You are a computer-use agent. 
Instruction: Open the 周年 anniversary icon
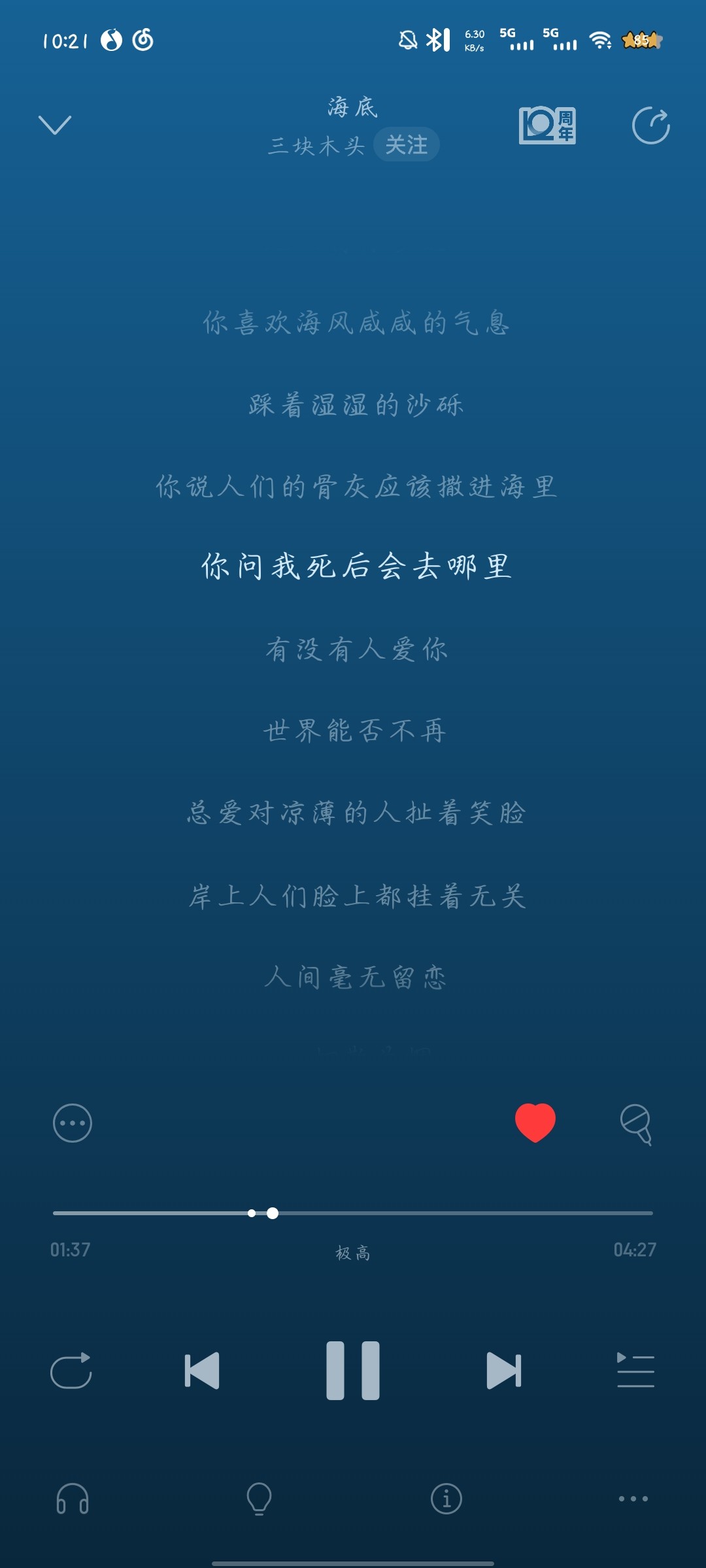click(547, 125)
